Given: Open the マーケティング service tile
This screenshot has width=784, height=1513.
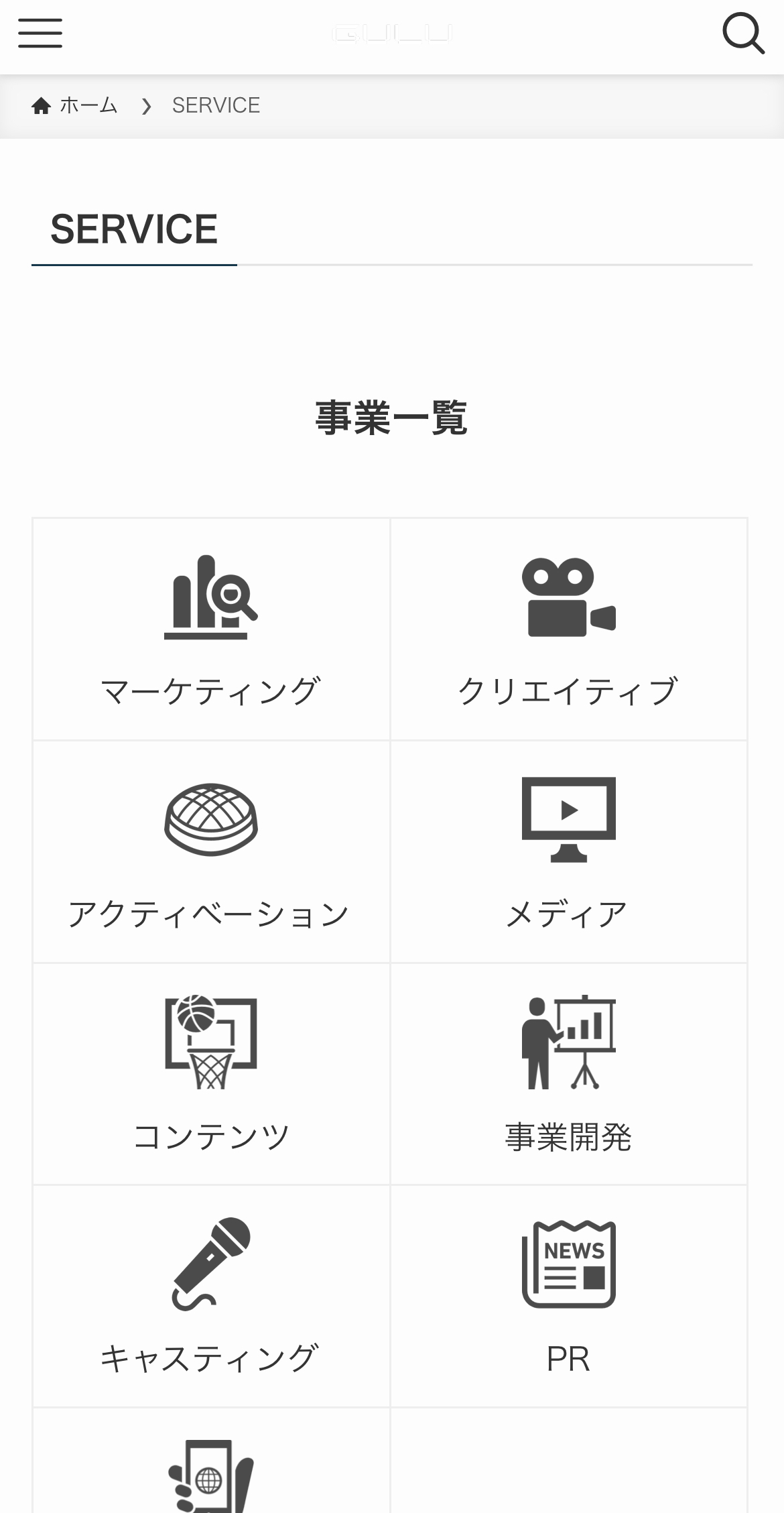Looking at the screenshot, I should [211, 629].
